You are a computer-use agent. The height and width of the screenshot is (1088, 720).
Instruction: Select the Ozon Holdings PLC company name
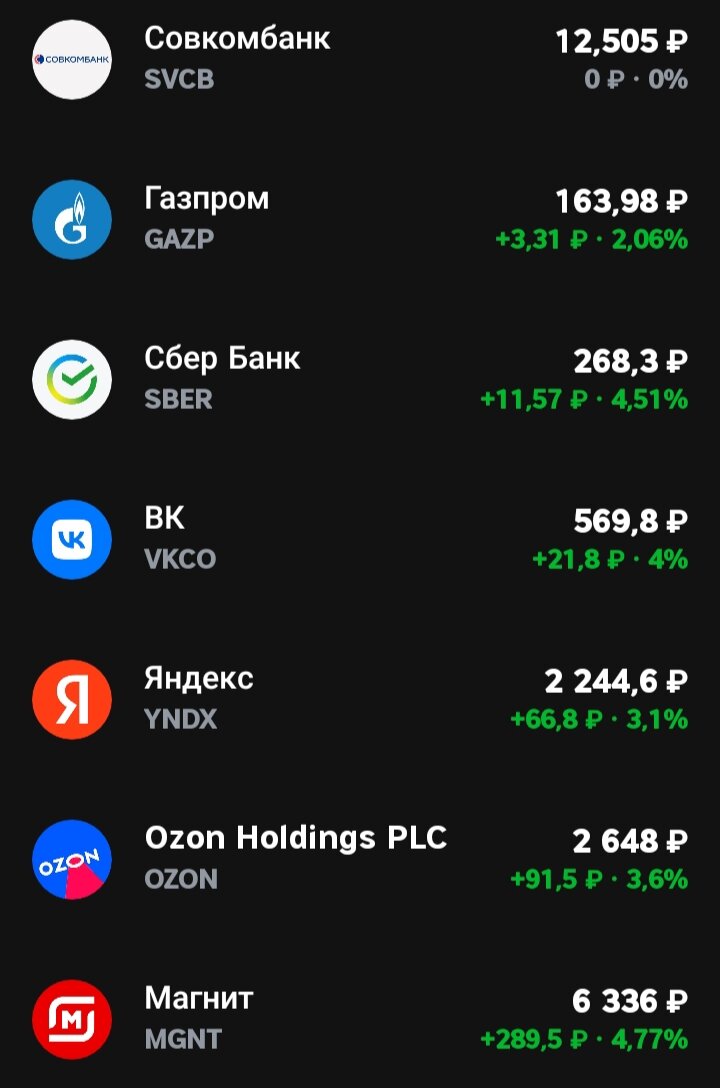coord(296,838)
